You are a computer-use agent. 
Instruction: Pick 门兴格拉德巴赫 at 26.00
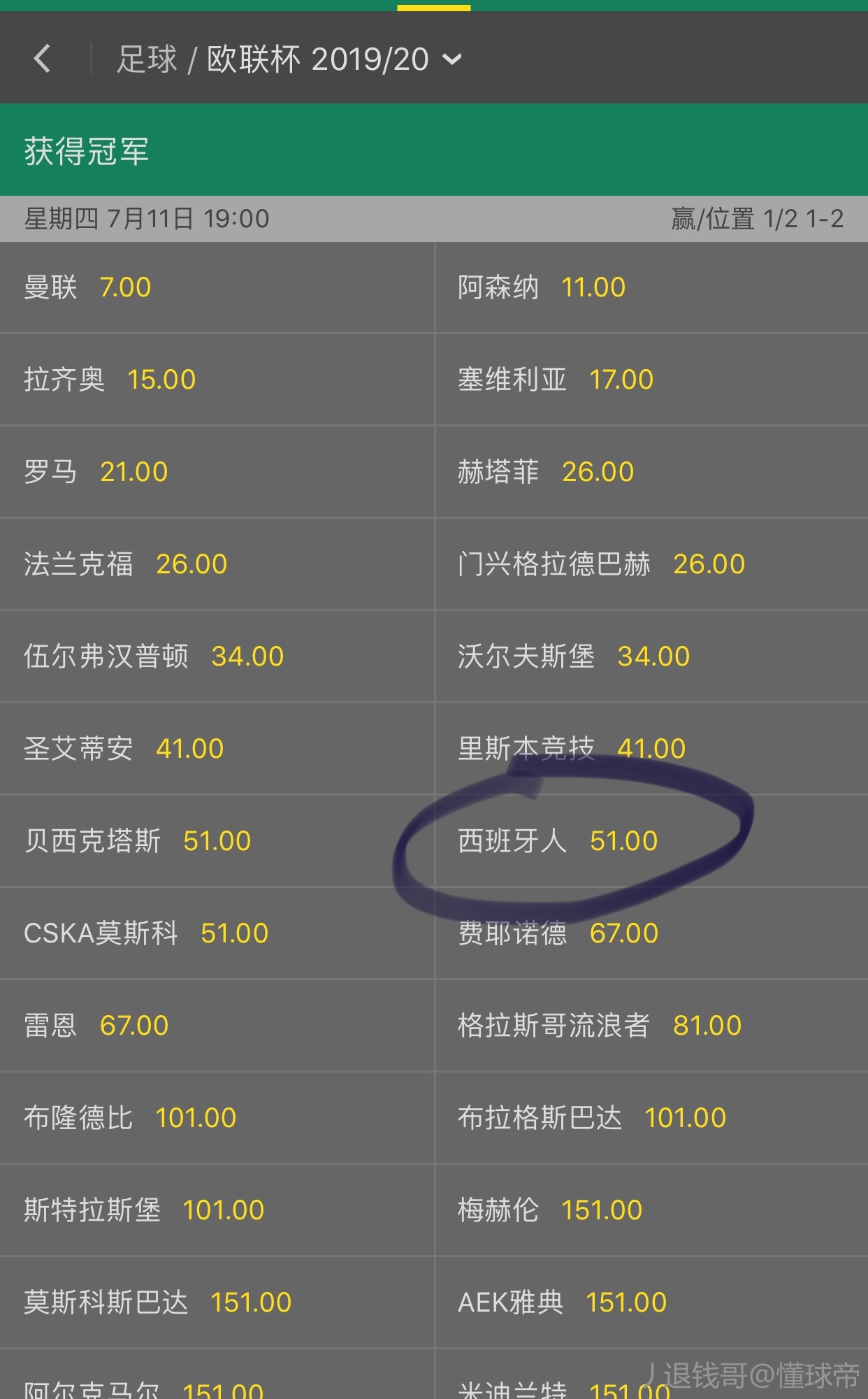point(651,564)
